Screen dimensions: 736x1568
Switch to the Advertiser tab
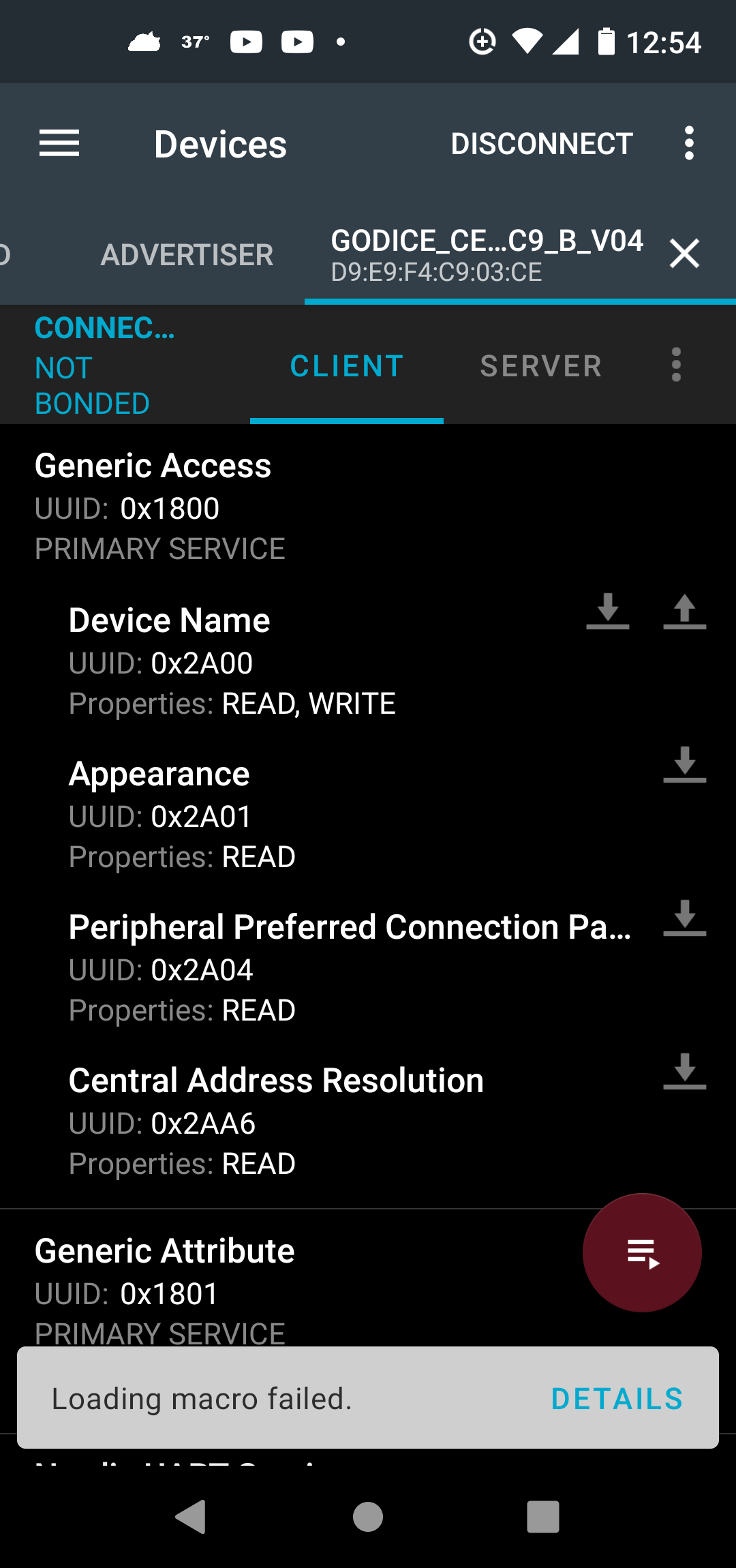tap(187, 255)
